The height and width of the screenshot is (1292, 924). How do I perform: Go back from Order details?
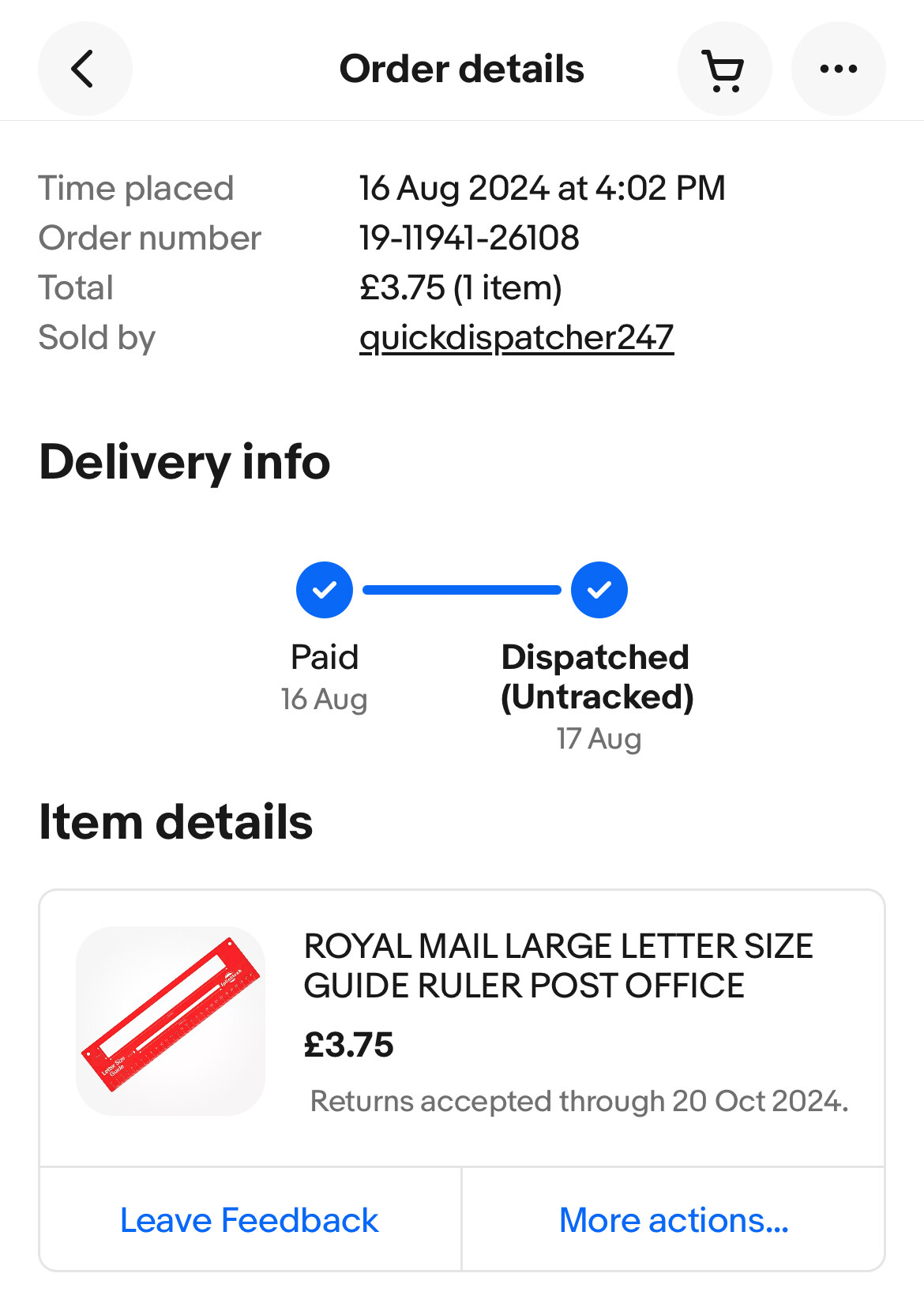click(x=85, y=69)
